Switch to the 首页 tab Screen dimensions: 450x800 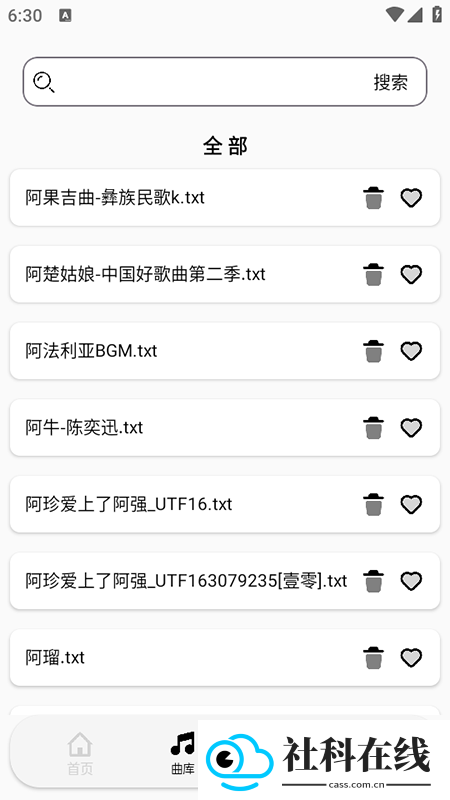tap(80, 754)
